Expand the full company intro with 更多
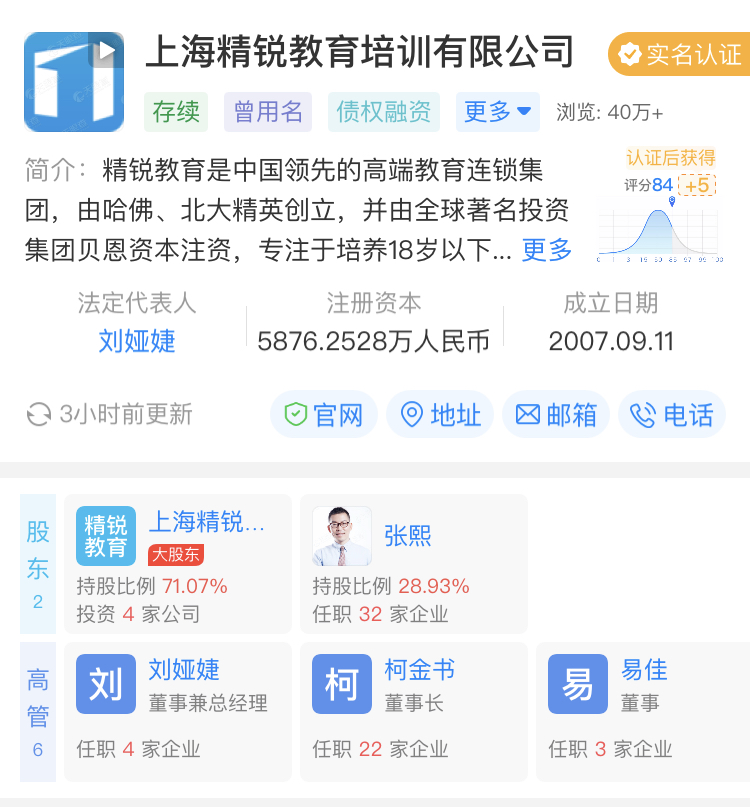This screenshot has width=750, height=807. (x=547, y=249)
